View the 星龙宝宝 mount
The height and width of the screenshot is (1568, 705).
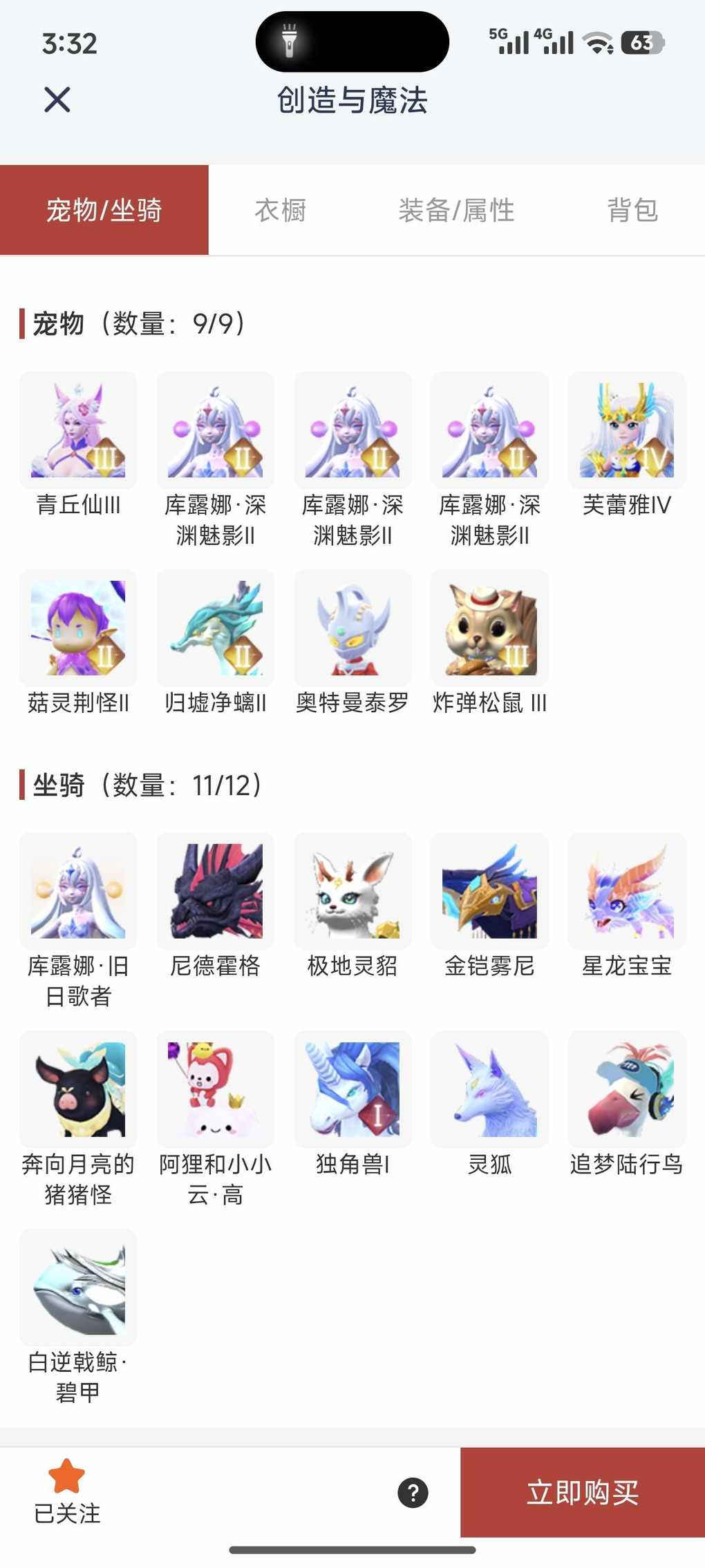pos(626,891)
